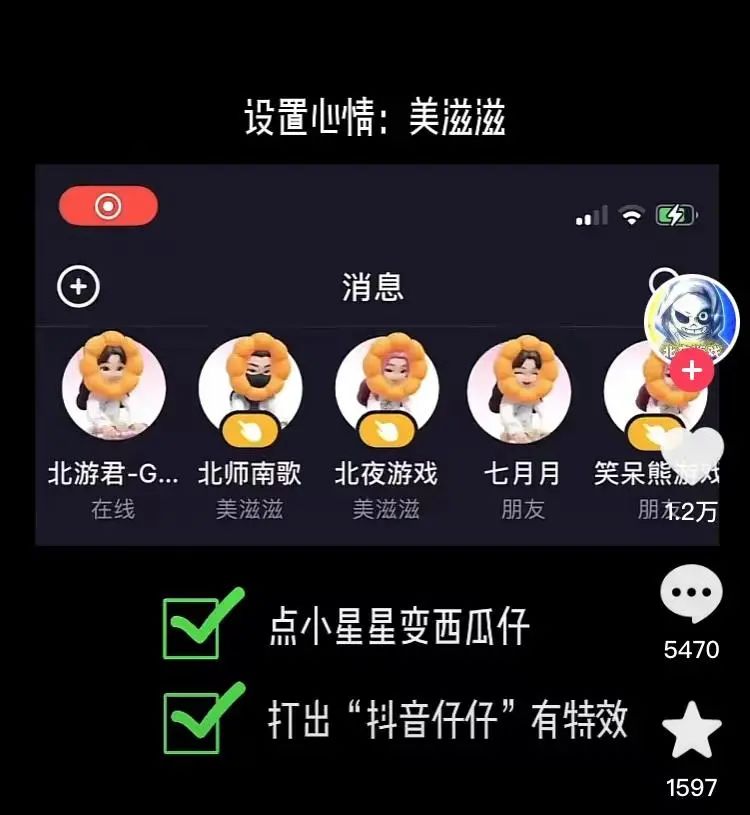Tap the Wi-Fi icon in the status bar
750x815 pixels.
[x=632, y=213]
